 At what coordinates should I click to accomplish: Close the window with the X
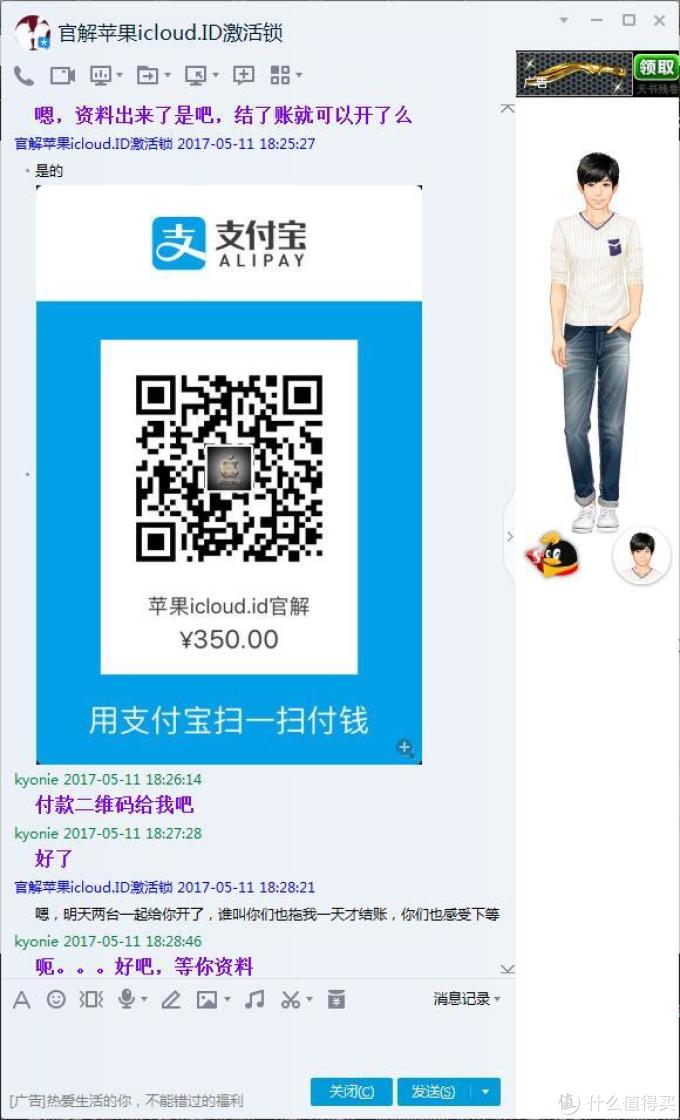point(659,20)
